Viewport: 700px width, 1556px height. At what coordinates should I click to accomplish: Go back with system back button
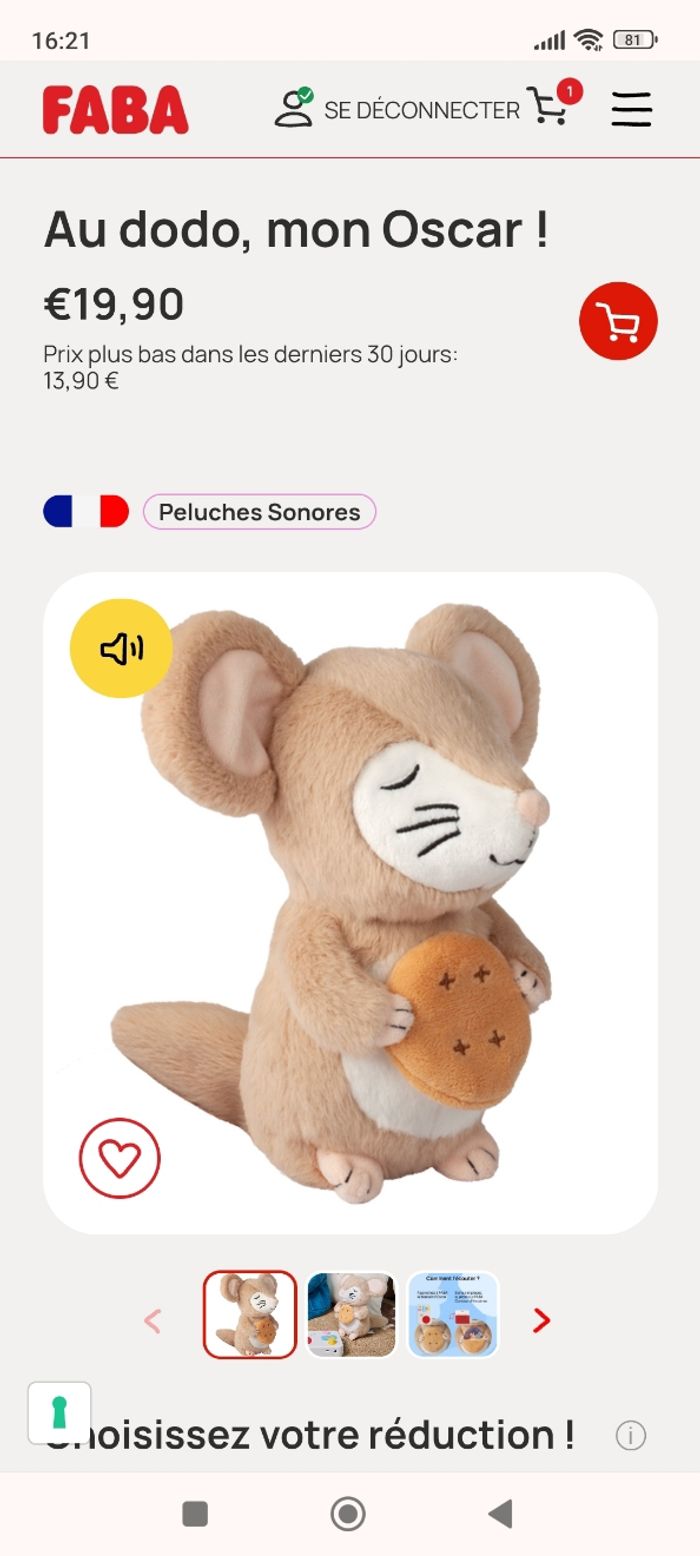tap(500, 1514)
